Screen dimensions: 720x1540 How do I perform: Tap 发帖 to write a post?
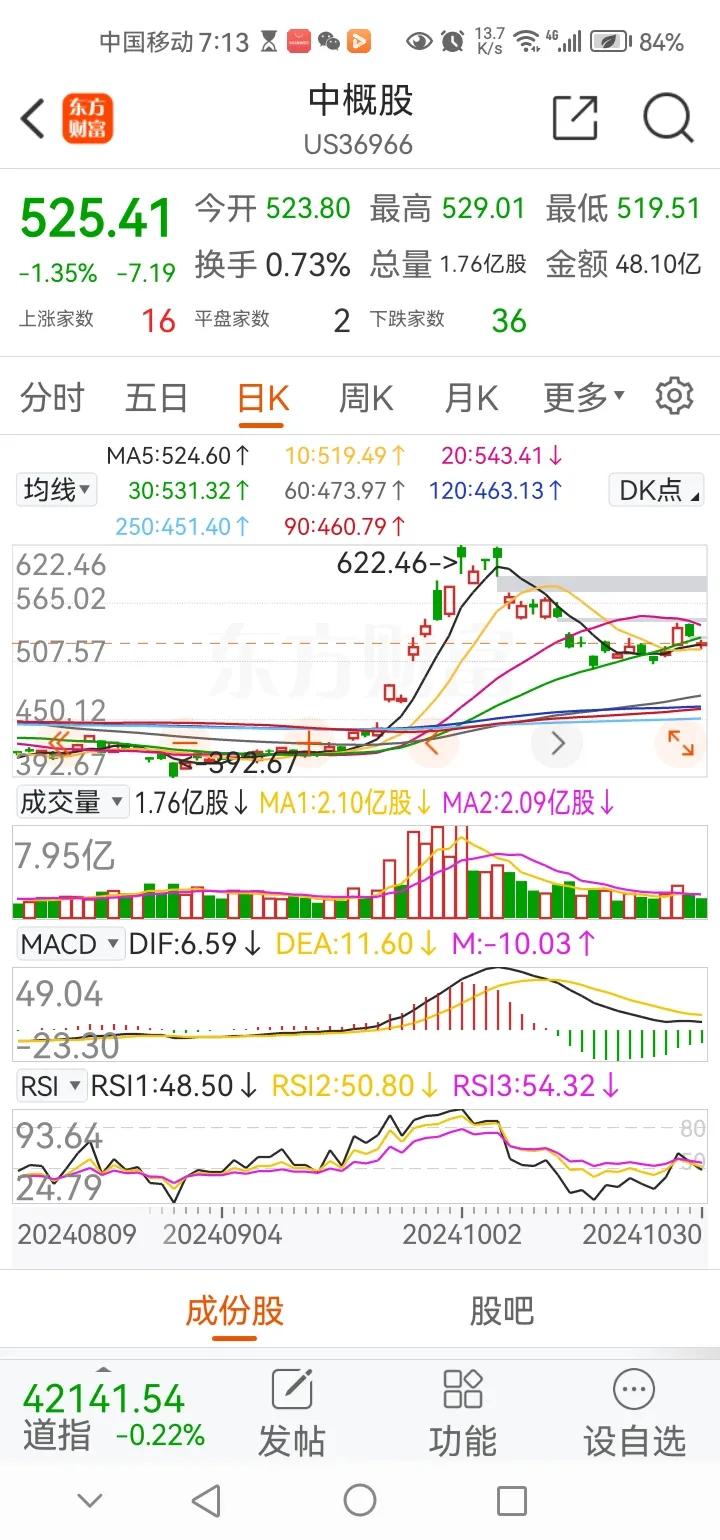[292, 1412]
